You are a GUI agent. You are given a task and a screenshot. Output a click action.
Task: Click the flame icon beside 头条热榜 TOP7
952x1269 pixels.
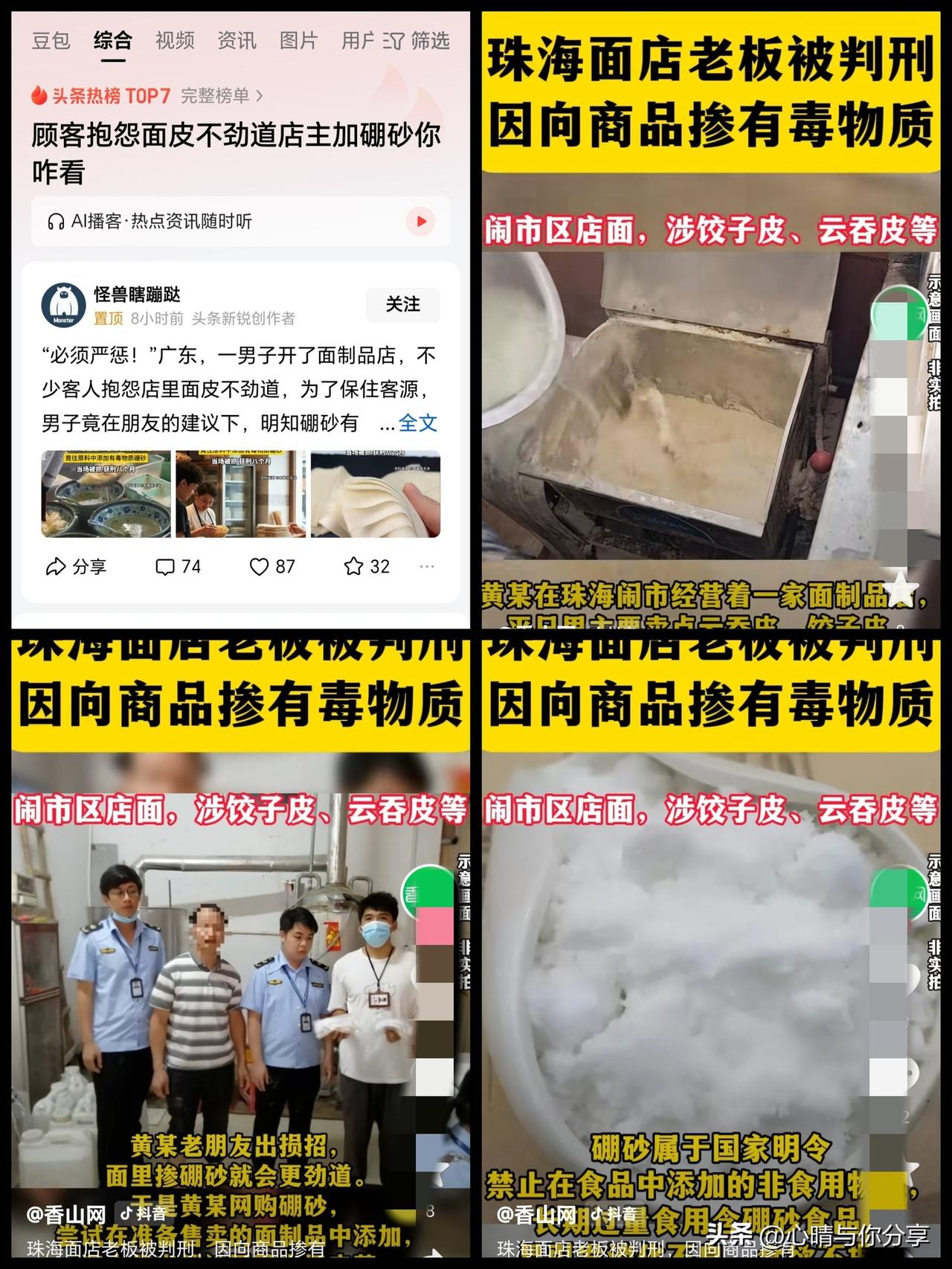coord(42,95)
